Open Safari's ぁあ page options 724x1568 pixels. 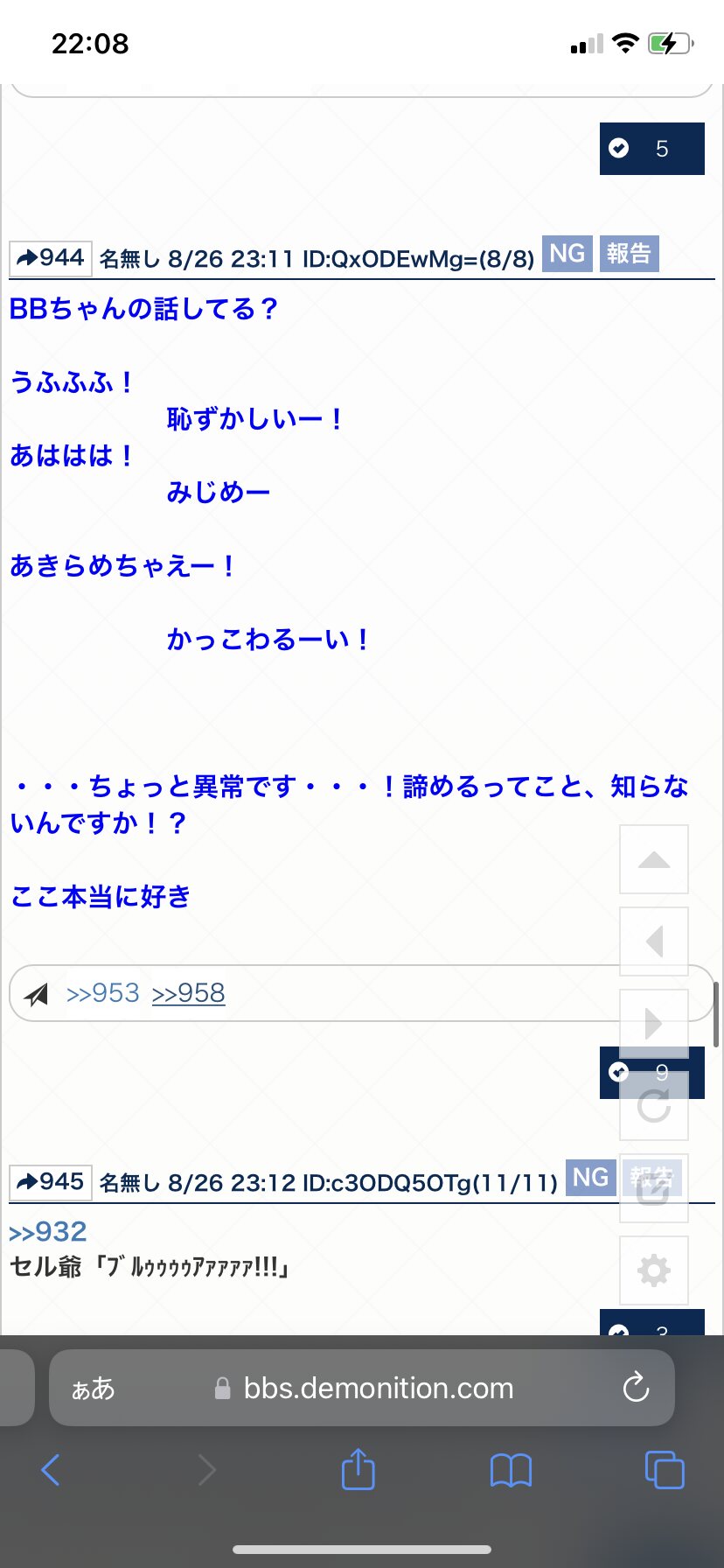click(94, 1388)
